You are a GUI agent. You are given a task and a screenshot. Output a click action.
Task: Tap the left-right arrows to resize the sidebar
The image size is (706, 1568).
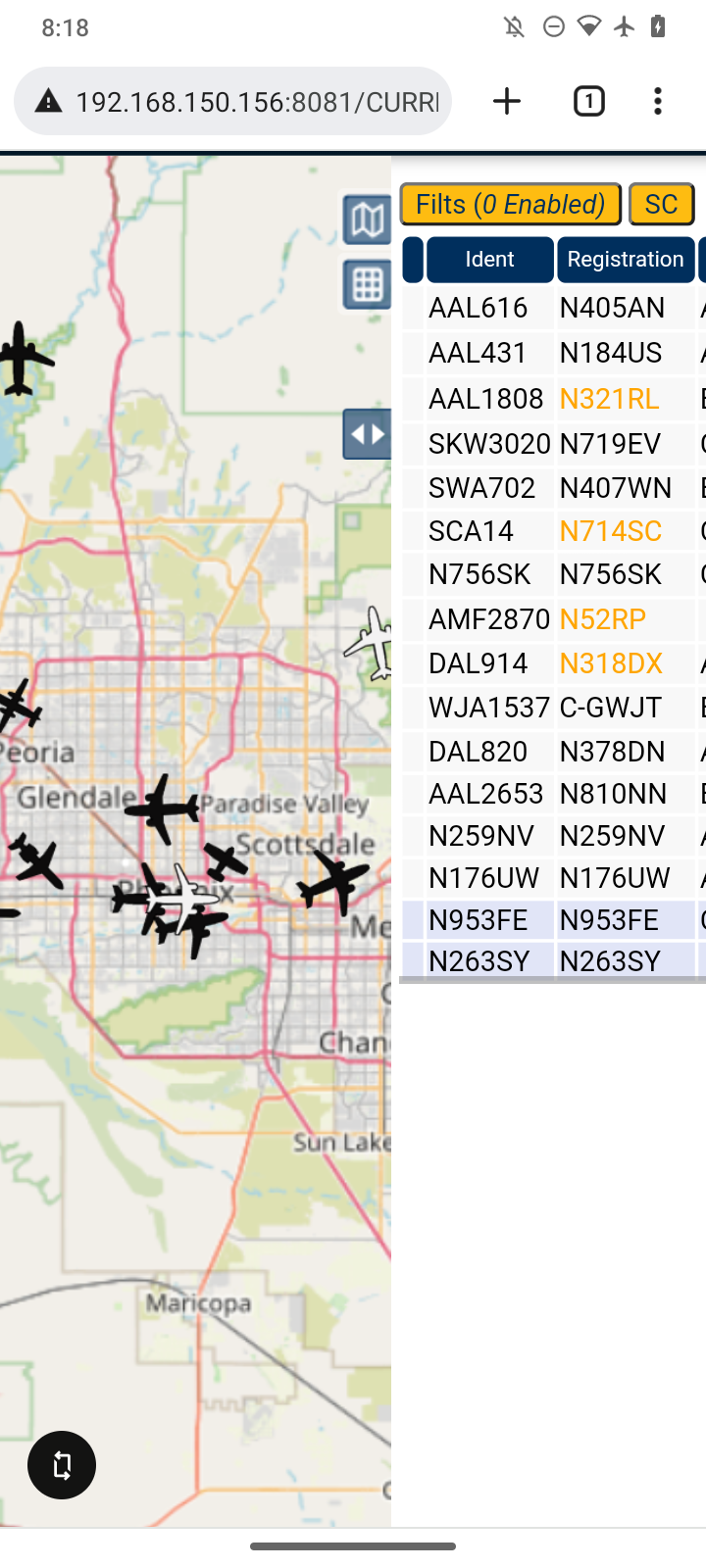pyautogui.click(x=367, y=434)
